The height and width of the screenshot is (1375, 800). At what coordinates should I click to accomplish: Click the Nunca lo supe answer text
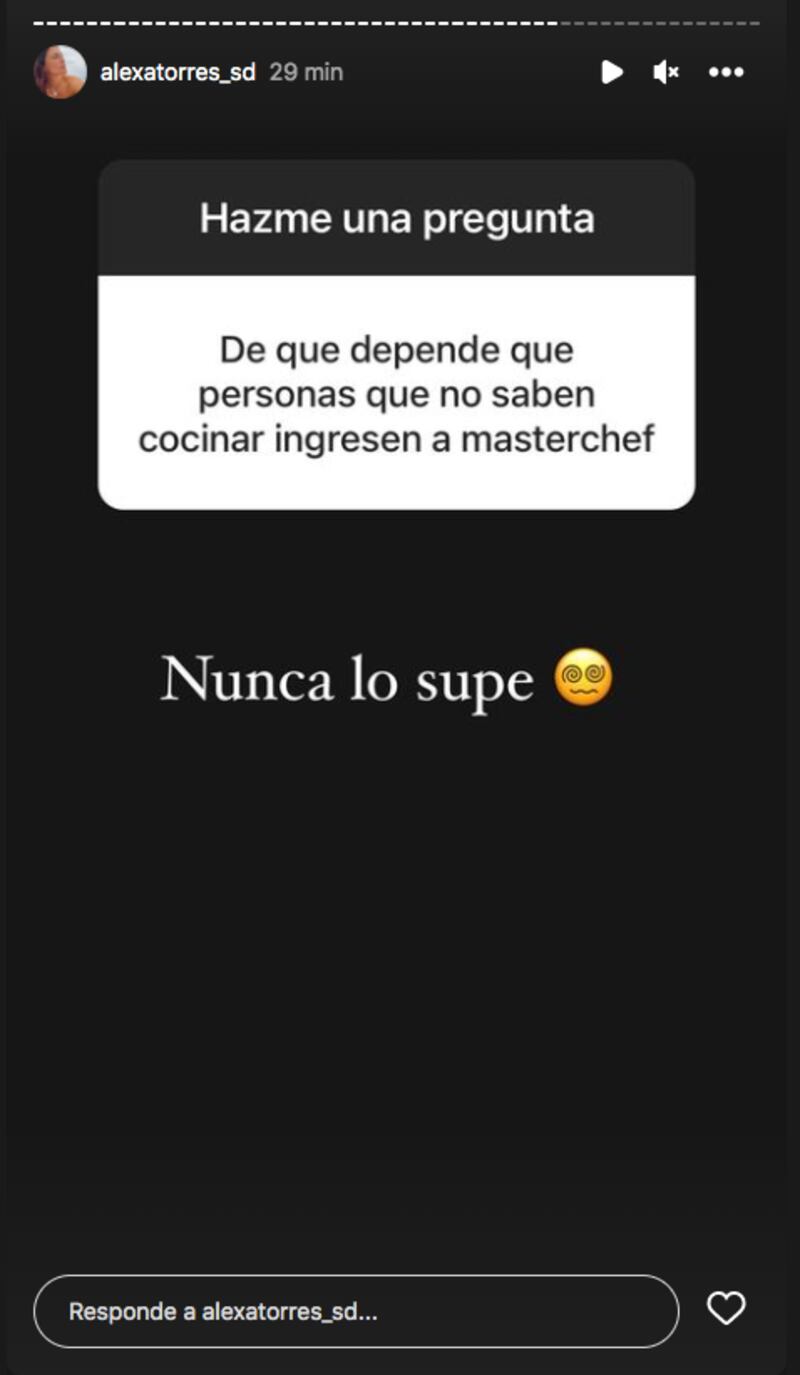(350, 679)
